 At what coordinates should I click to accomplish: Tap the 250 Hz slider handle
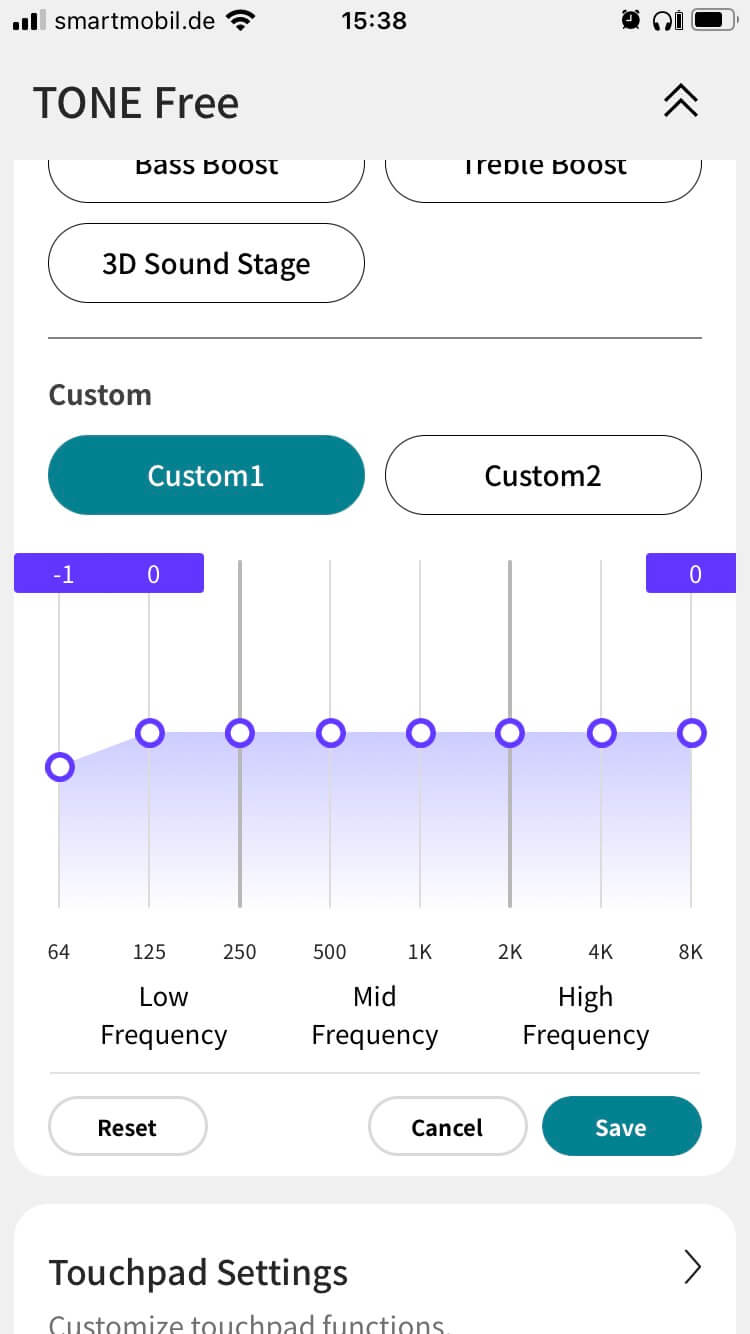(x=240, y=733)
